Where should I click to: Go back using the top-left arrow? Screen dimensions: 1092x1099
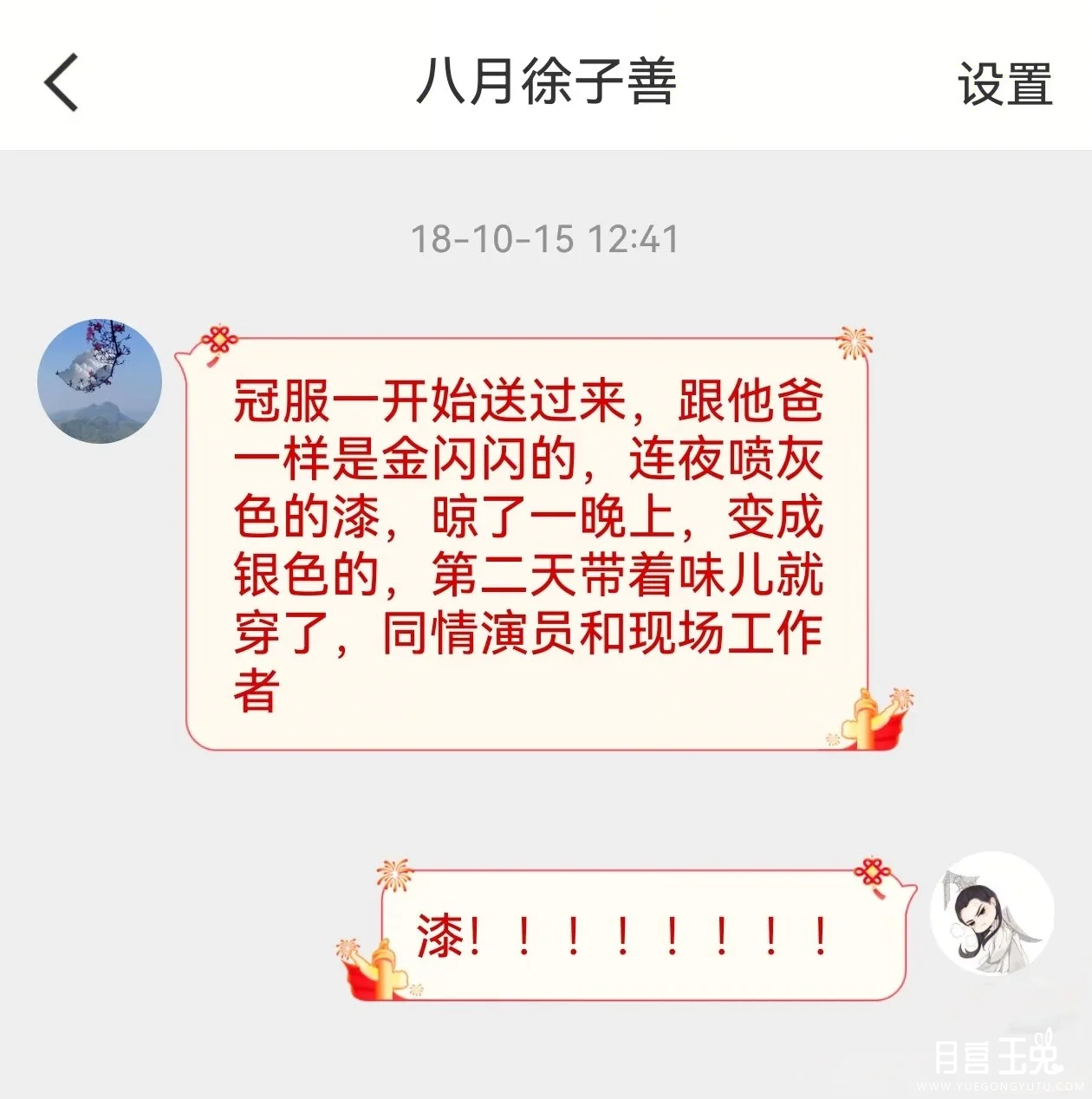click(x=62, y=82)
